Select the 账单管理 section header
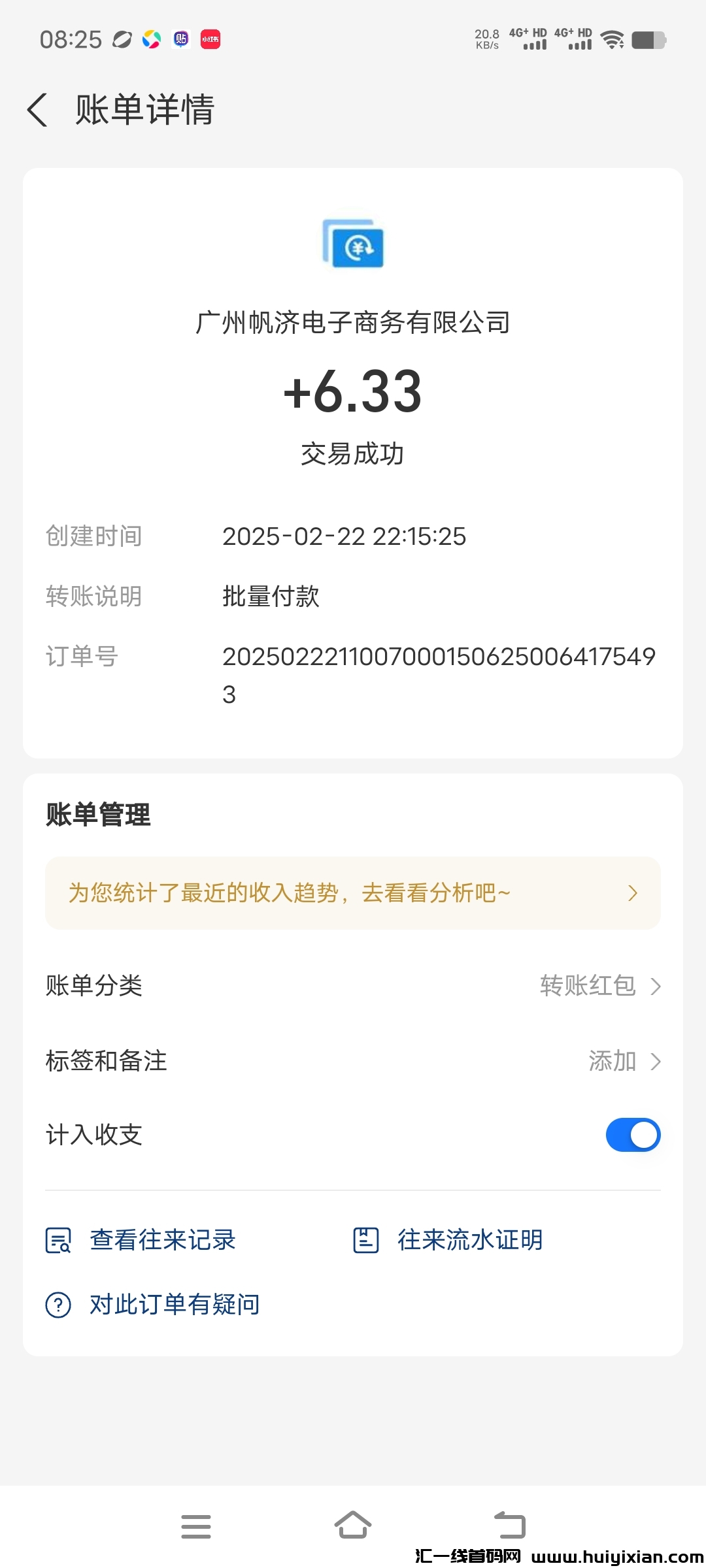This screenshot has width=706, height=1568. coord(98,815)
